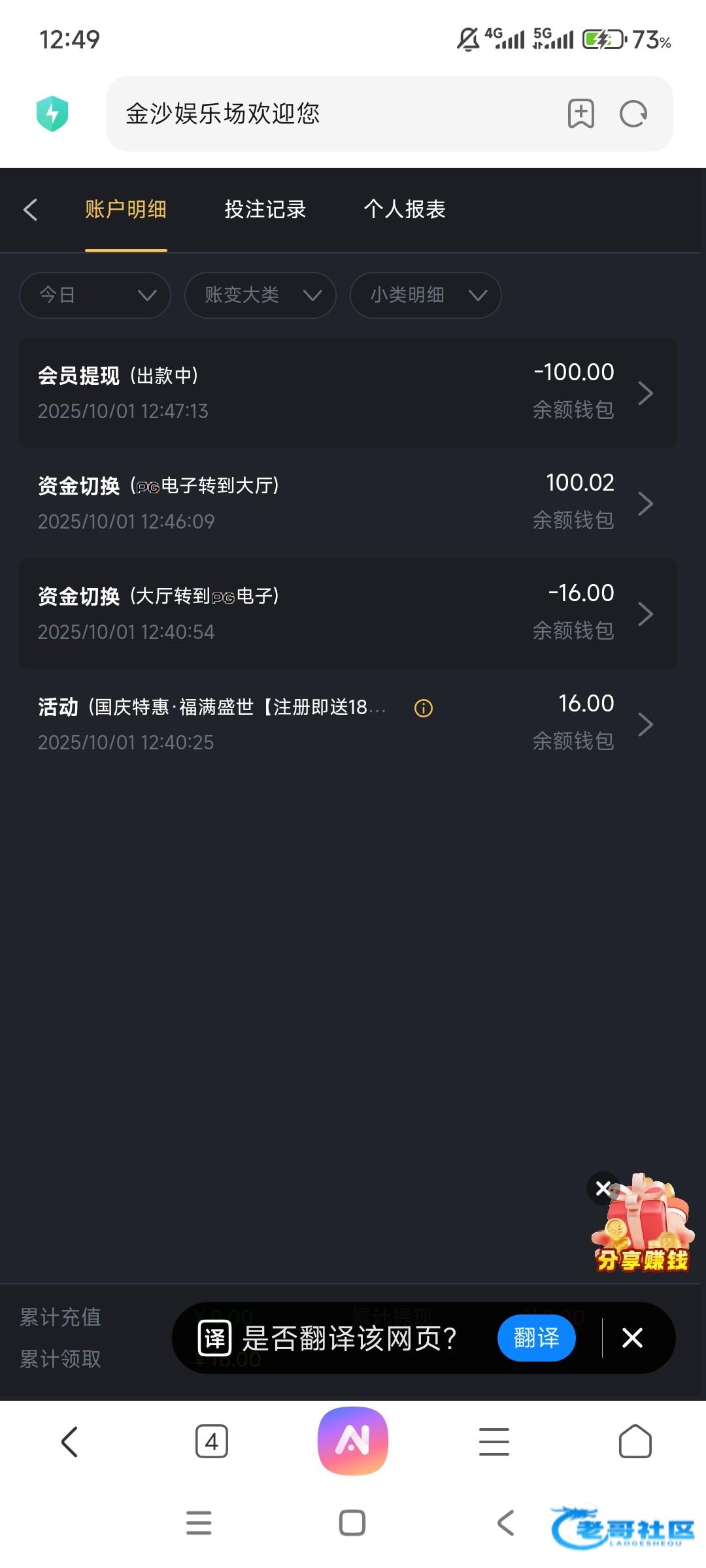View the 100.02 资金切换 transfer details

tap(348, 503)
